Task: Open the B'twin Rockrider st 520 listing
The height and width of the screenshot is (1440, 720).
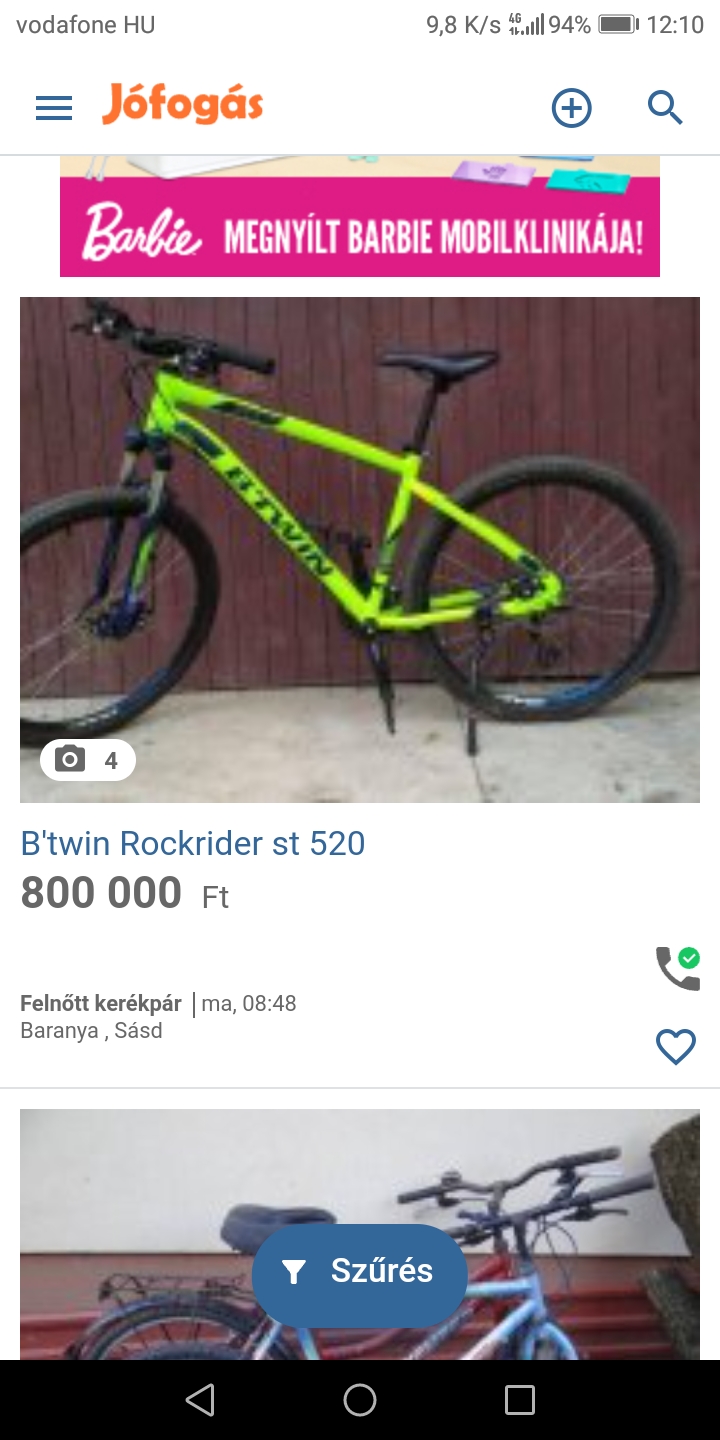Action: pos(193,844)
